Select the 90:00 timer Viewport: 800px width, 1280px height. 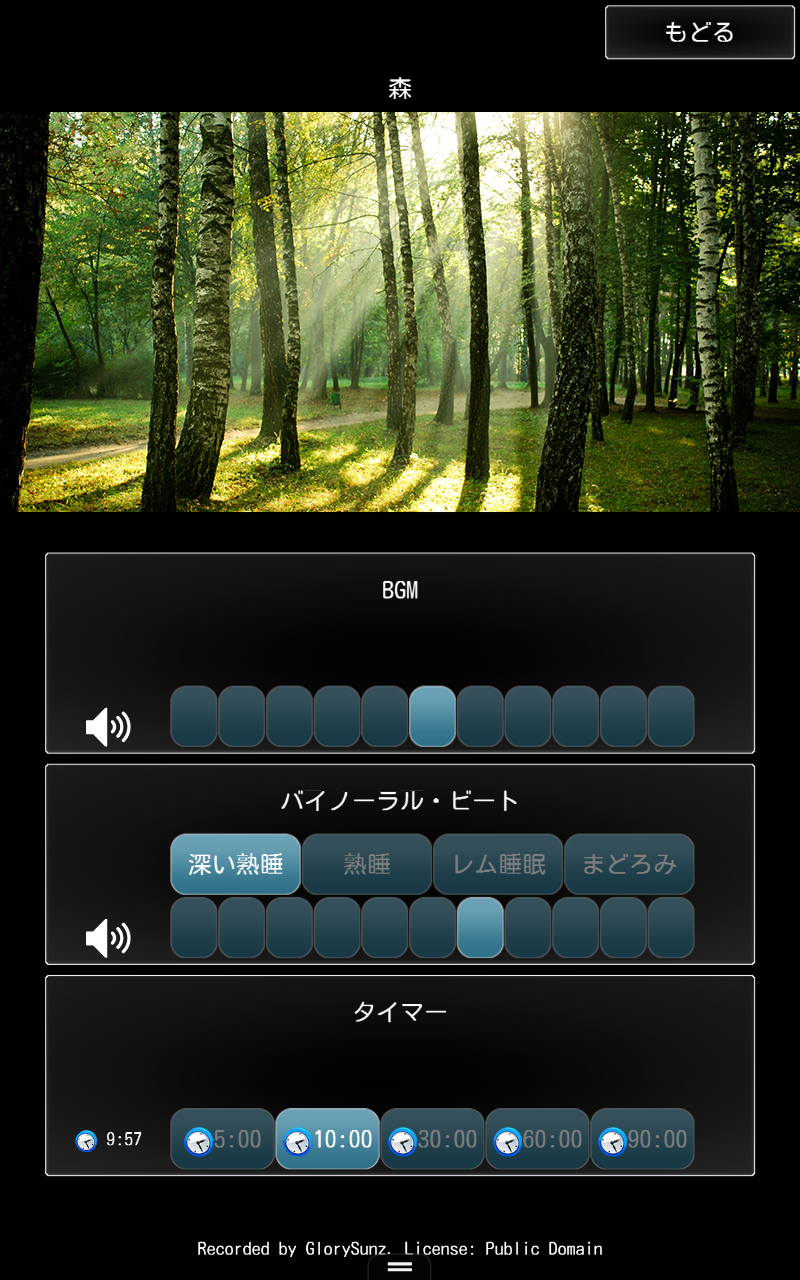coord(642,1139)
